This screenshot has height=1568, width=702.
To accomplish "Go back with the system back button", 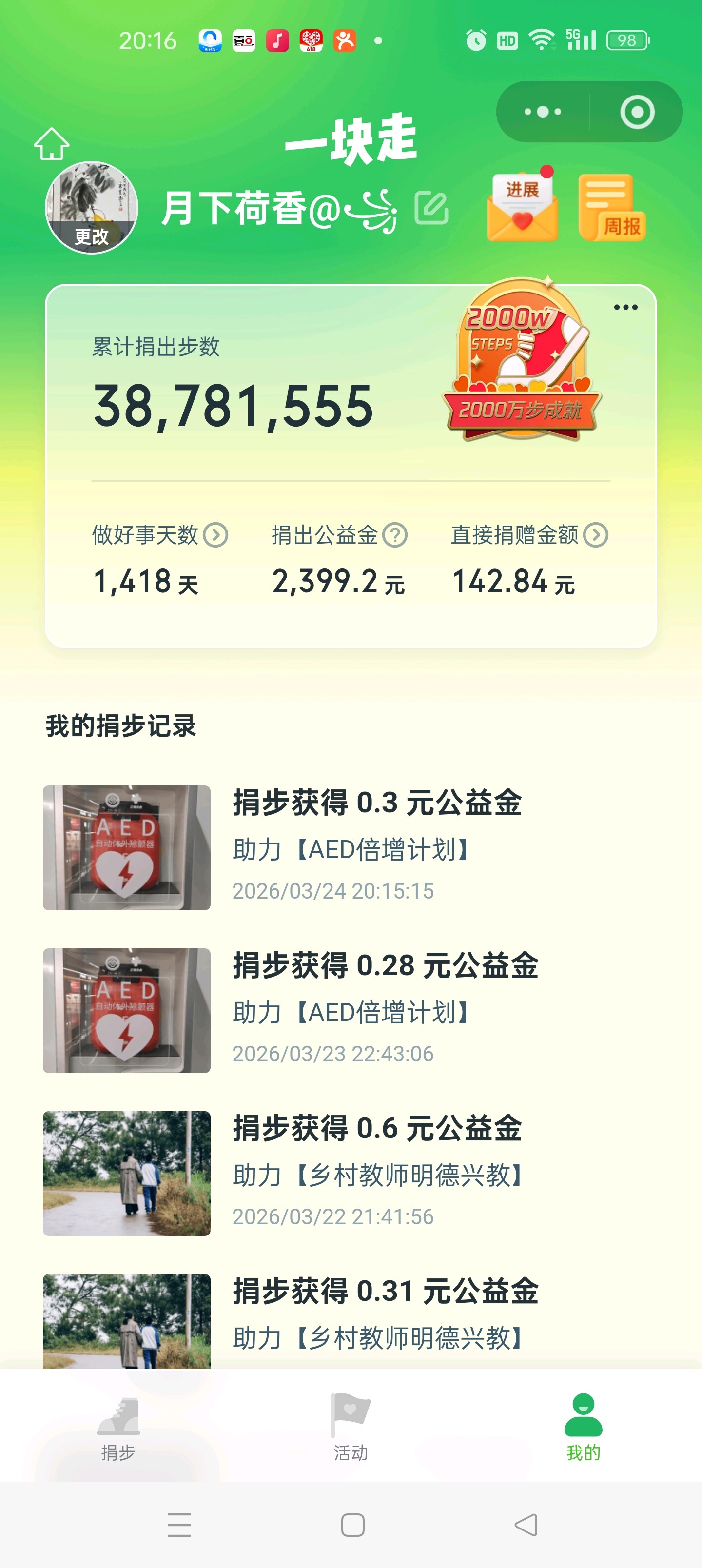I will [x=526, y=1525].
